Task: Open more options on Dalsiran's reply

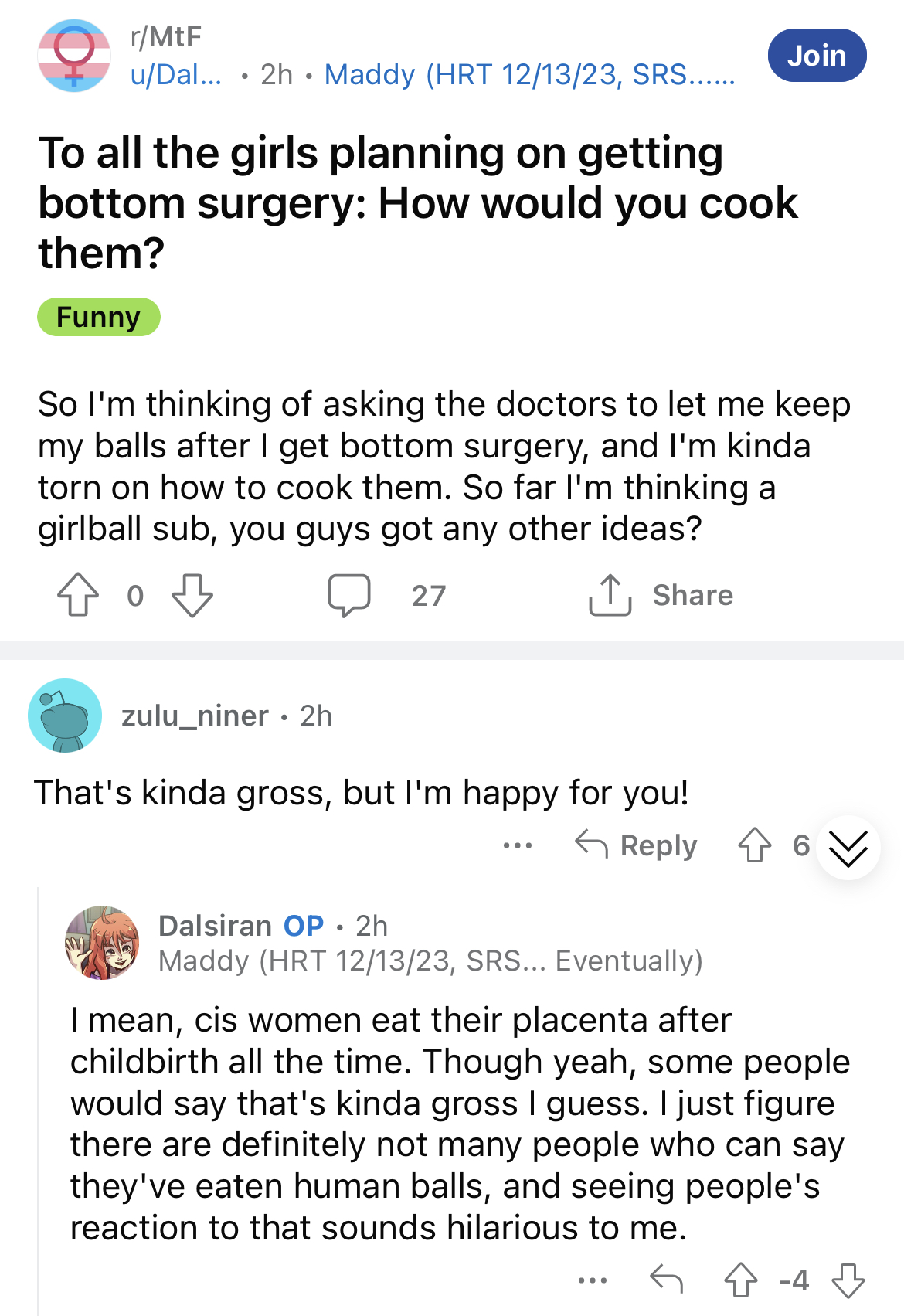Action: [x=592, y=1280]
